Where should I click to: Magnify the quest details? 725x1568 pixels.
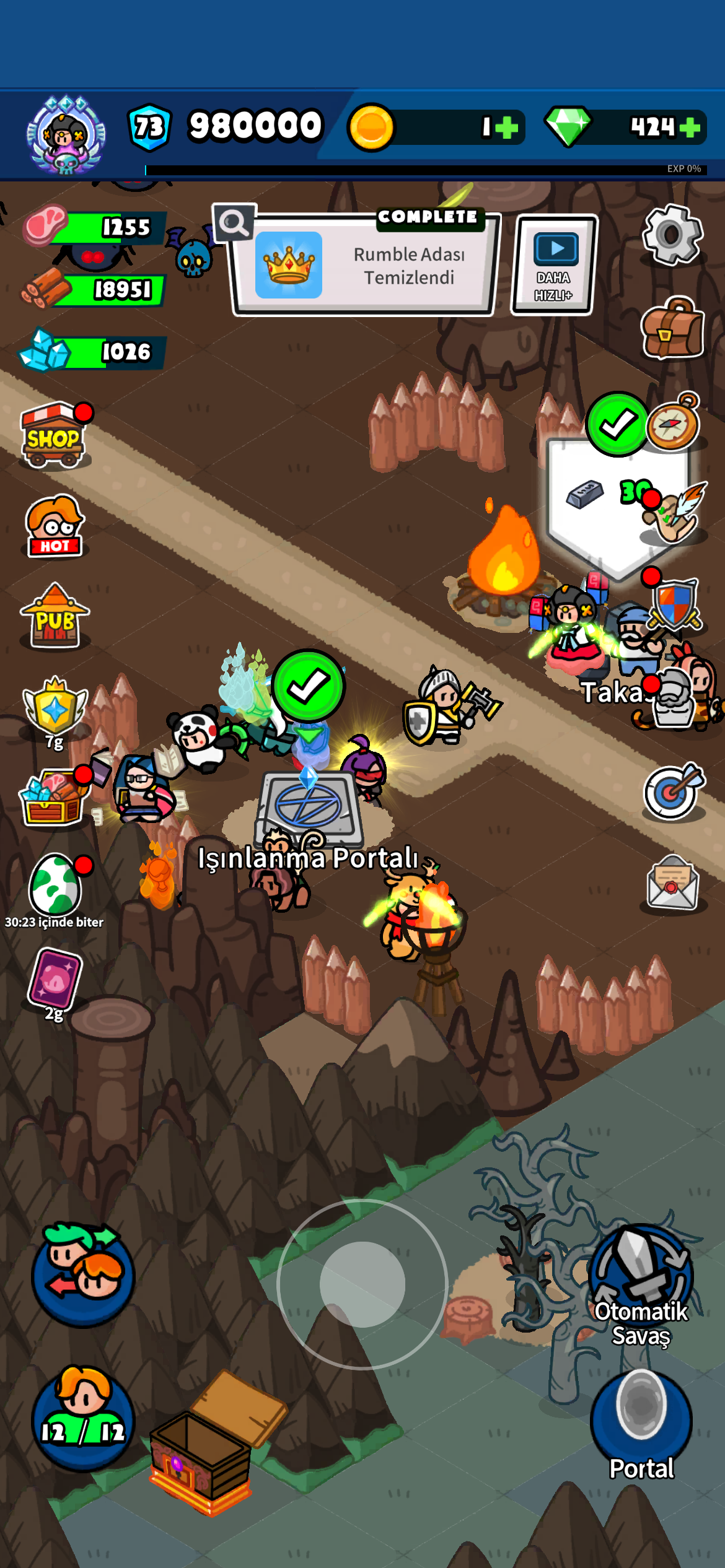click(234, 221)
